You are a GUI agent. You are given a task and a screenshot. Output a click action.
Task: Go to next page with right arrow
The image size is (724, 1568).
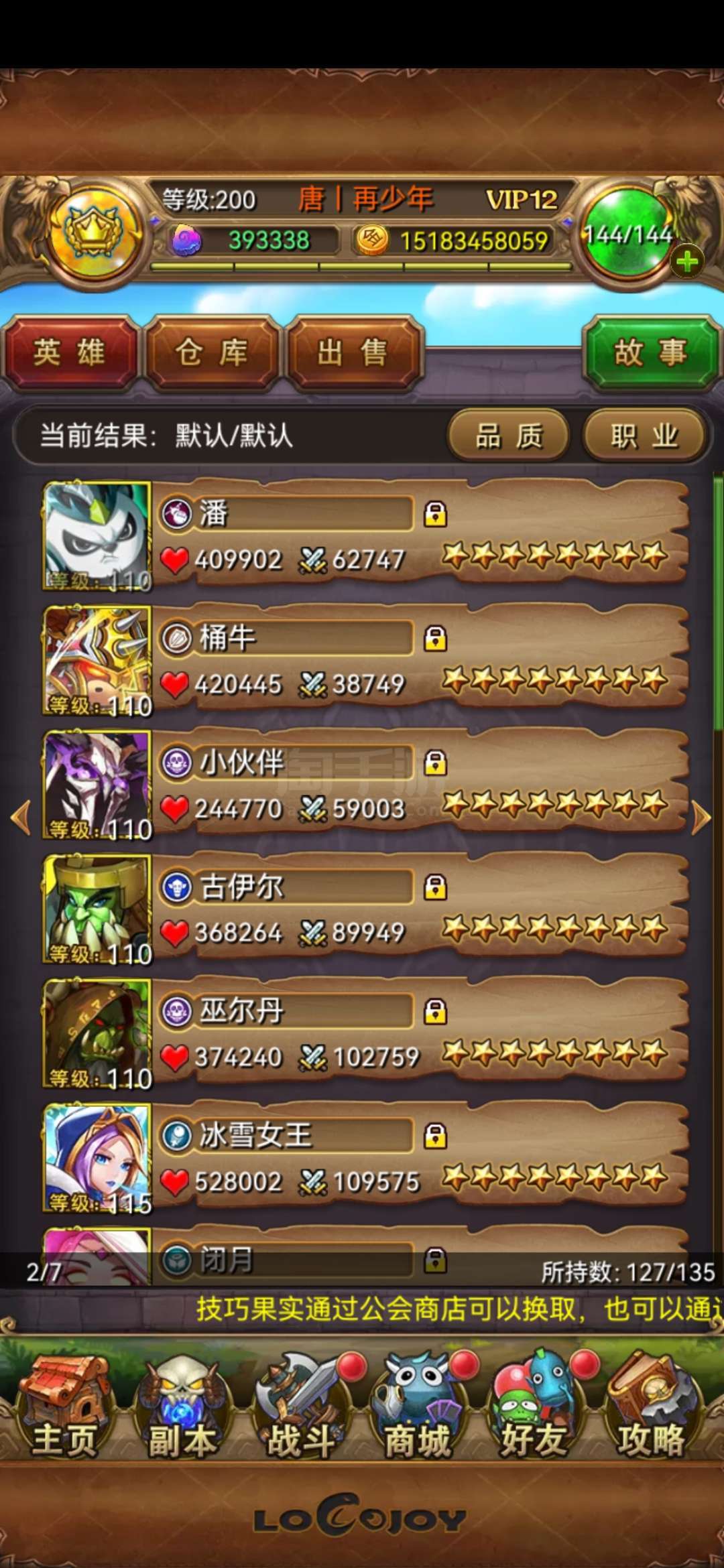tap(701, 818)
